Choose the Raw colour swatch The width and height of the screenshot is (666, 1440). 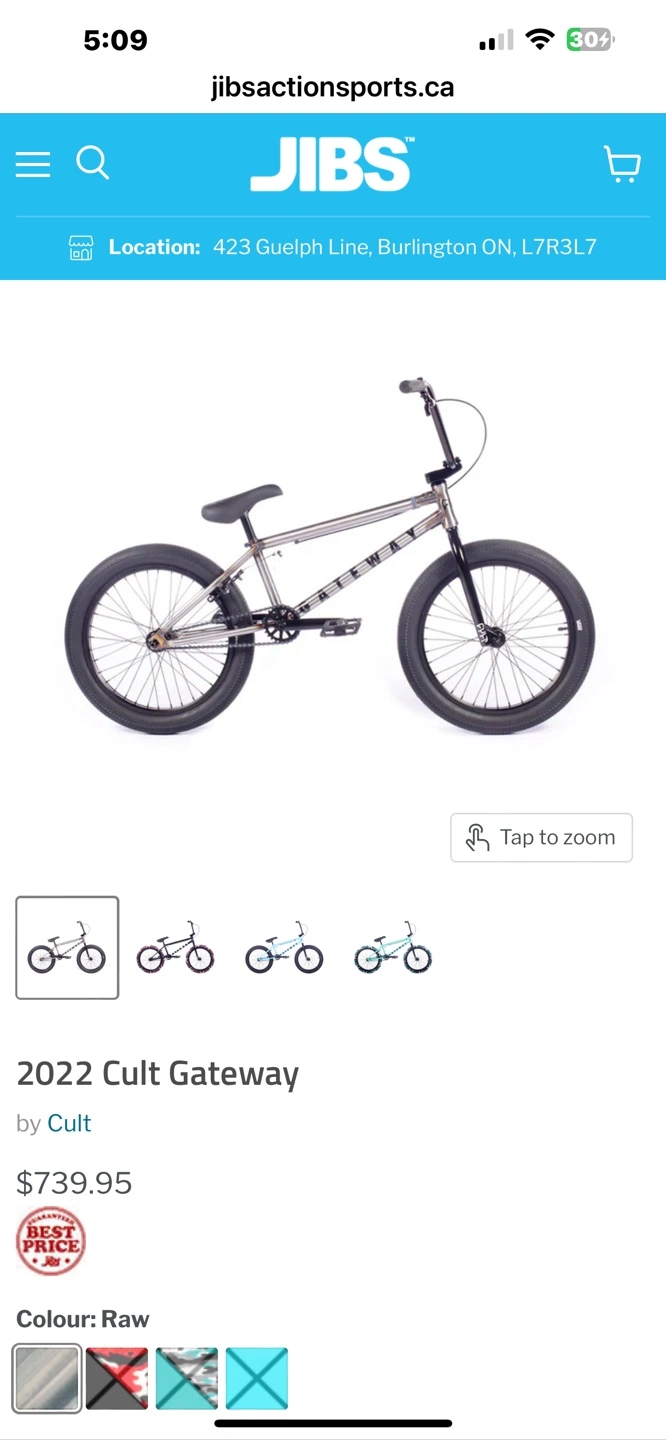tap(47, 1378)
